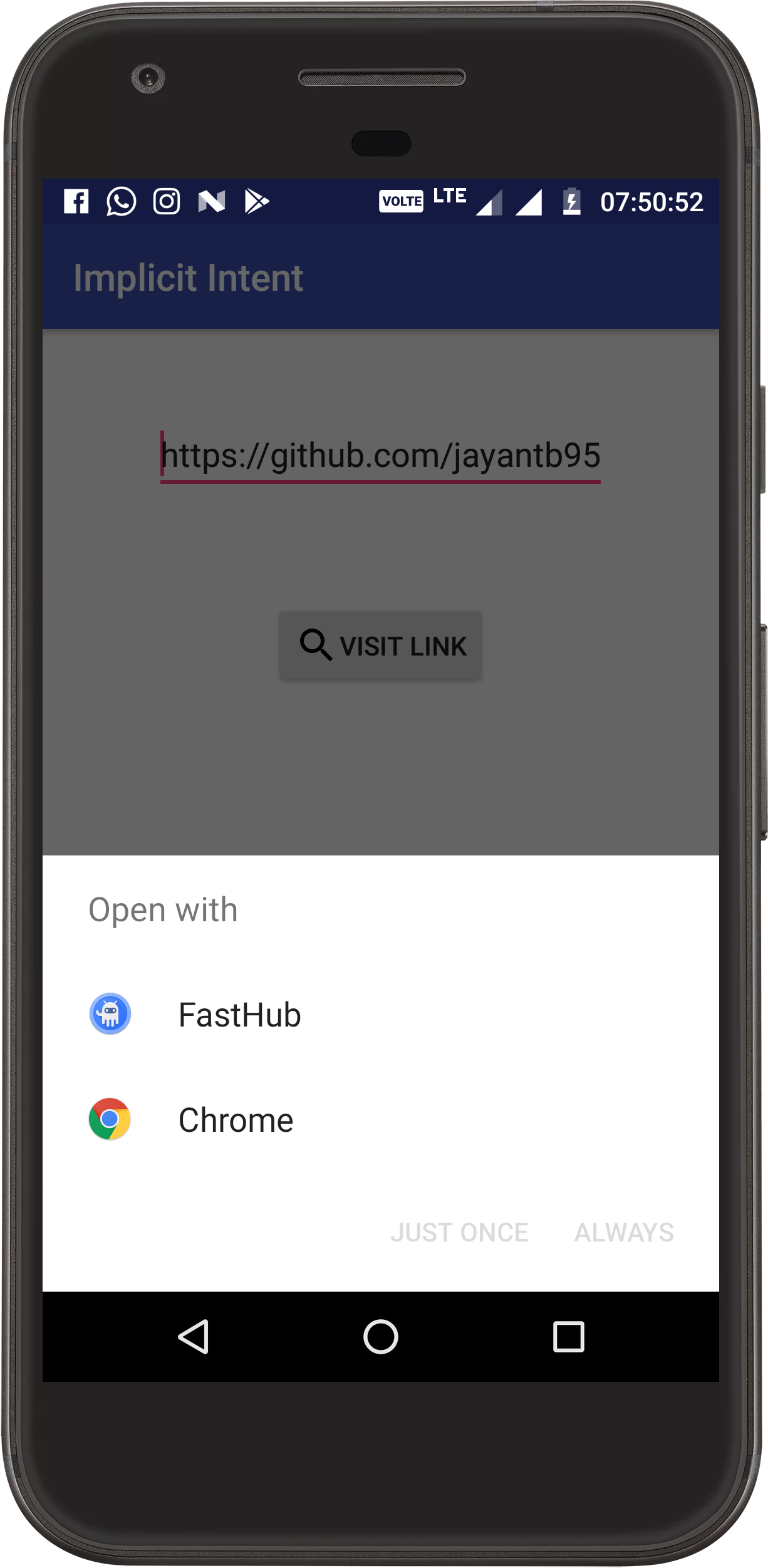This screenshot has width=768, height=1568.
Task: Open recent apps from the navigation bar
Action: [568, 1337]
